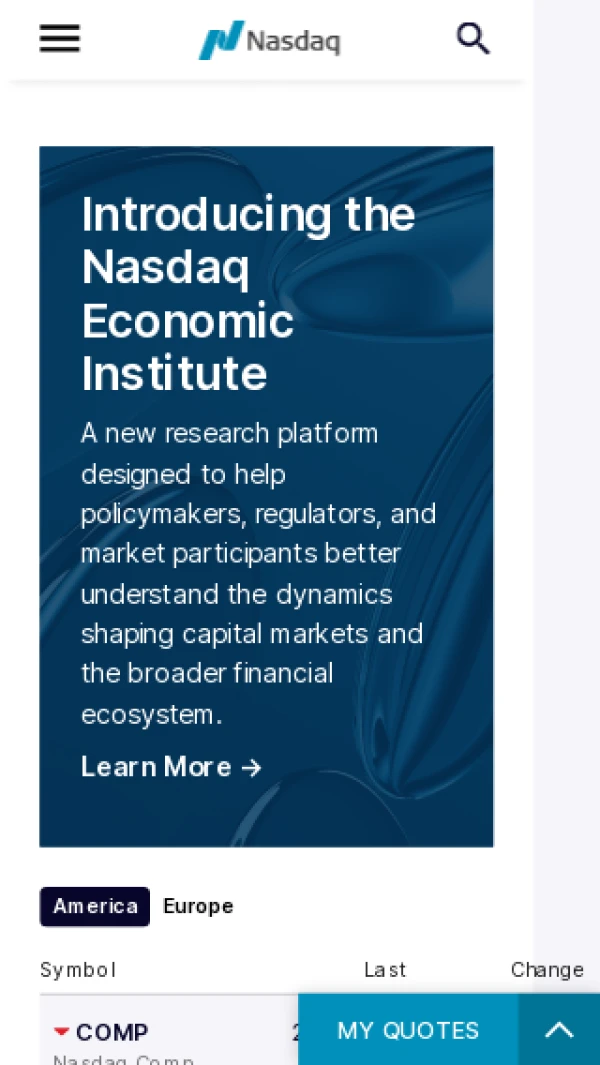Viewport: 600px width, 1065px height.
Task: Open the search magnifier icon
Action: point(473,39)
